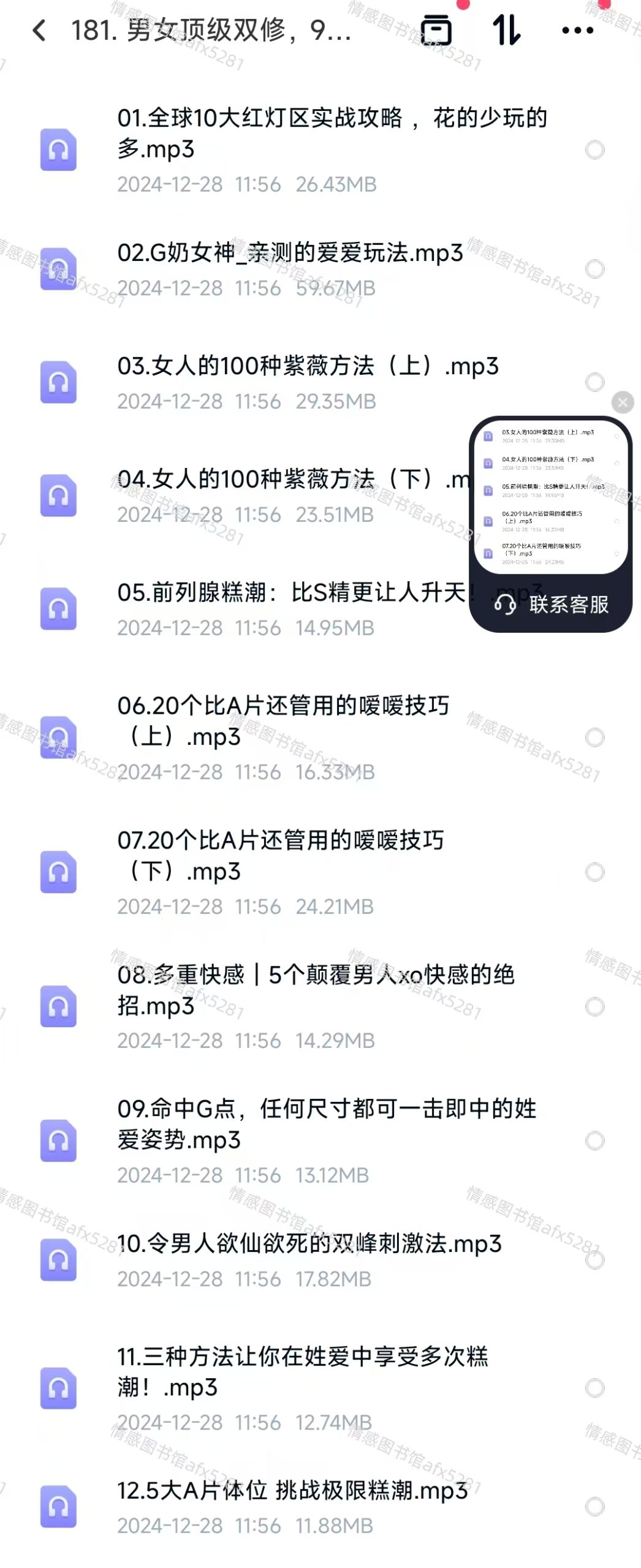Open audio file 12 of 11.88MB

click(x=292, y=1491)
